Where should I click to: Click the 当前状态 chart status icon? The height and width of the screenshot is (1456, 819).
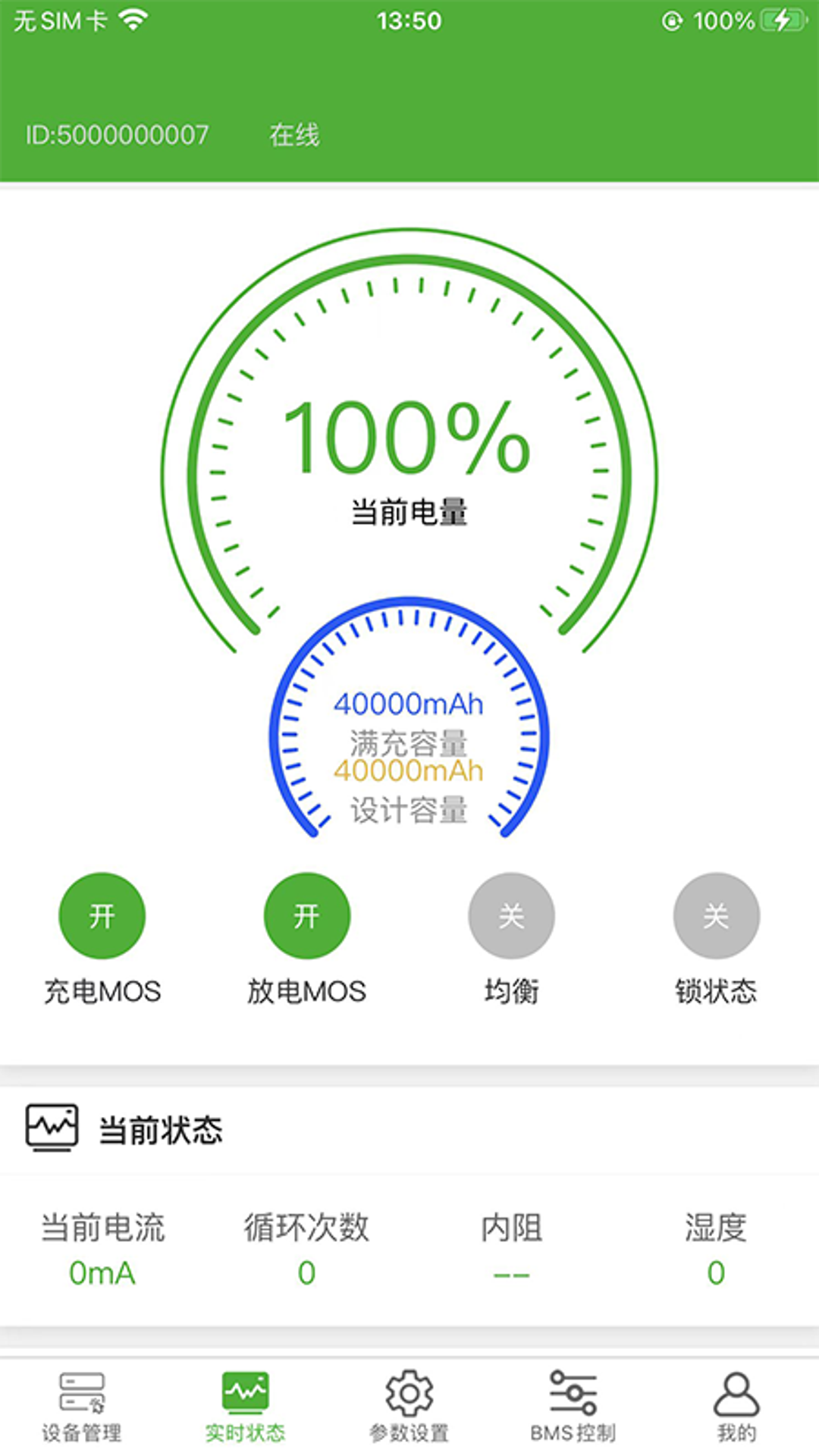(51, 1128)
